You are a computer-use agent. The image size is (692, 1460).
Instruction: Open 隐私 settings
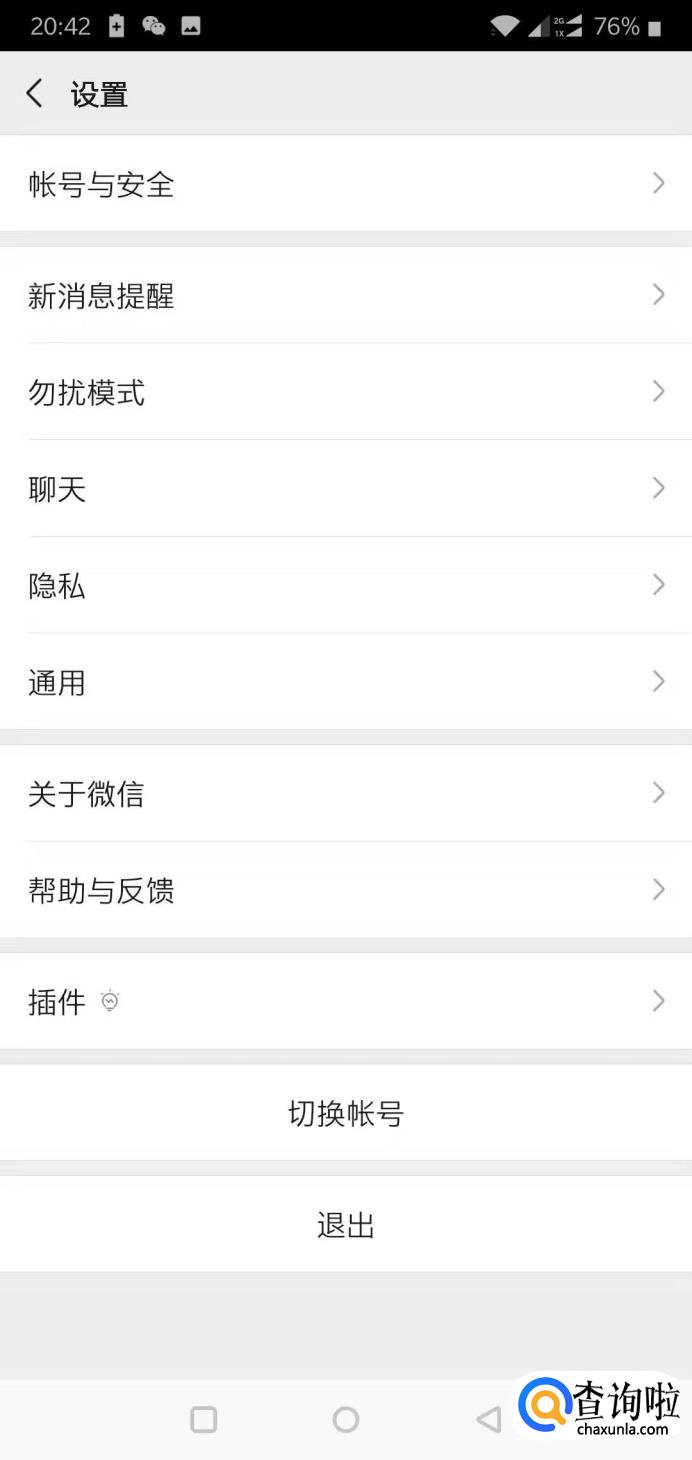(345, 585)
